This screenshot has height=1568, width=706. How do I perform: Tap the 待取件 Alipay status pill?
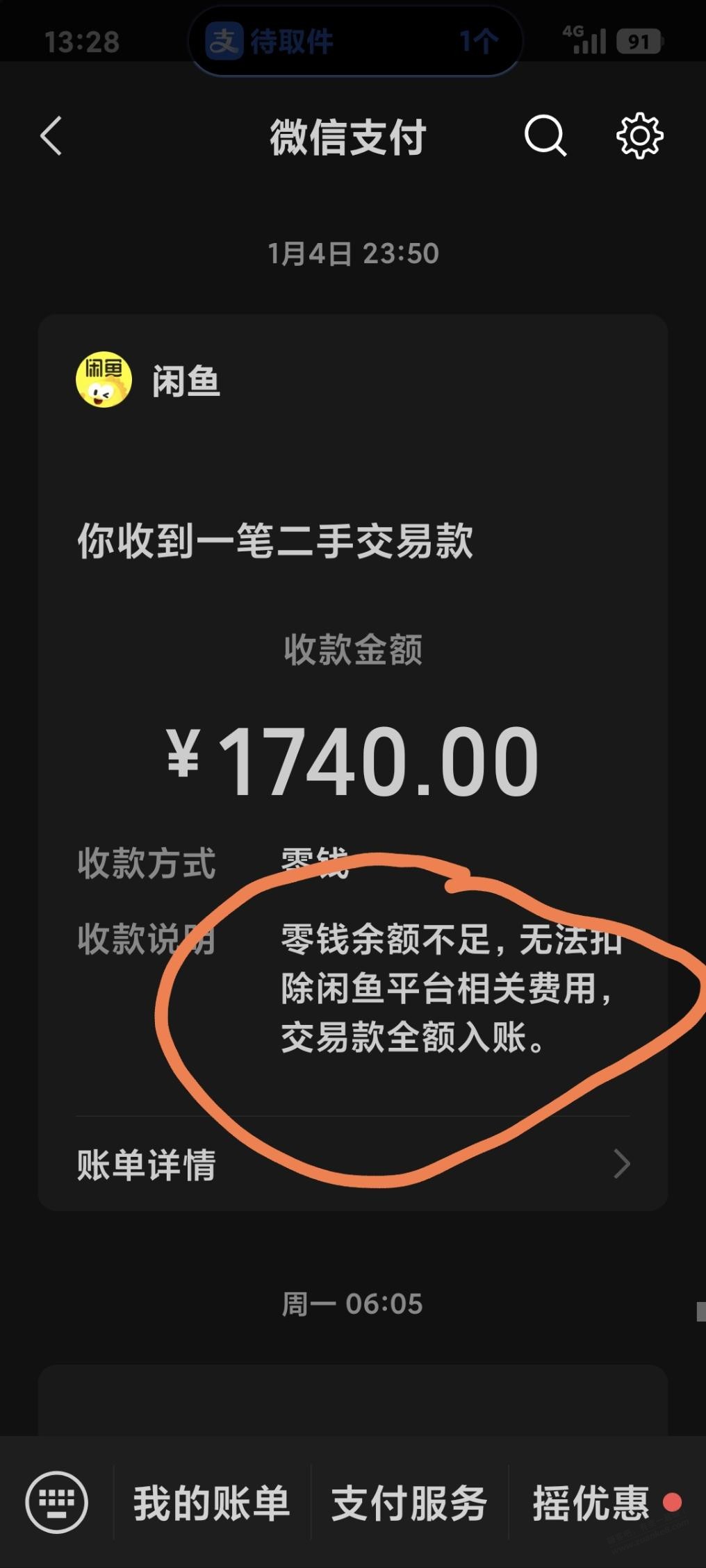pyautogui.click(x=354, y=42)
